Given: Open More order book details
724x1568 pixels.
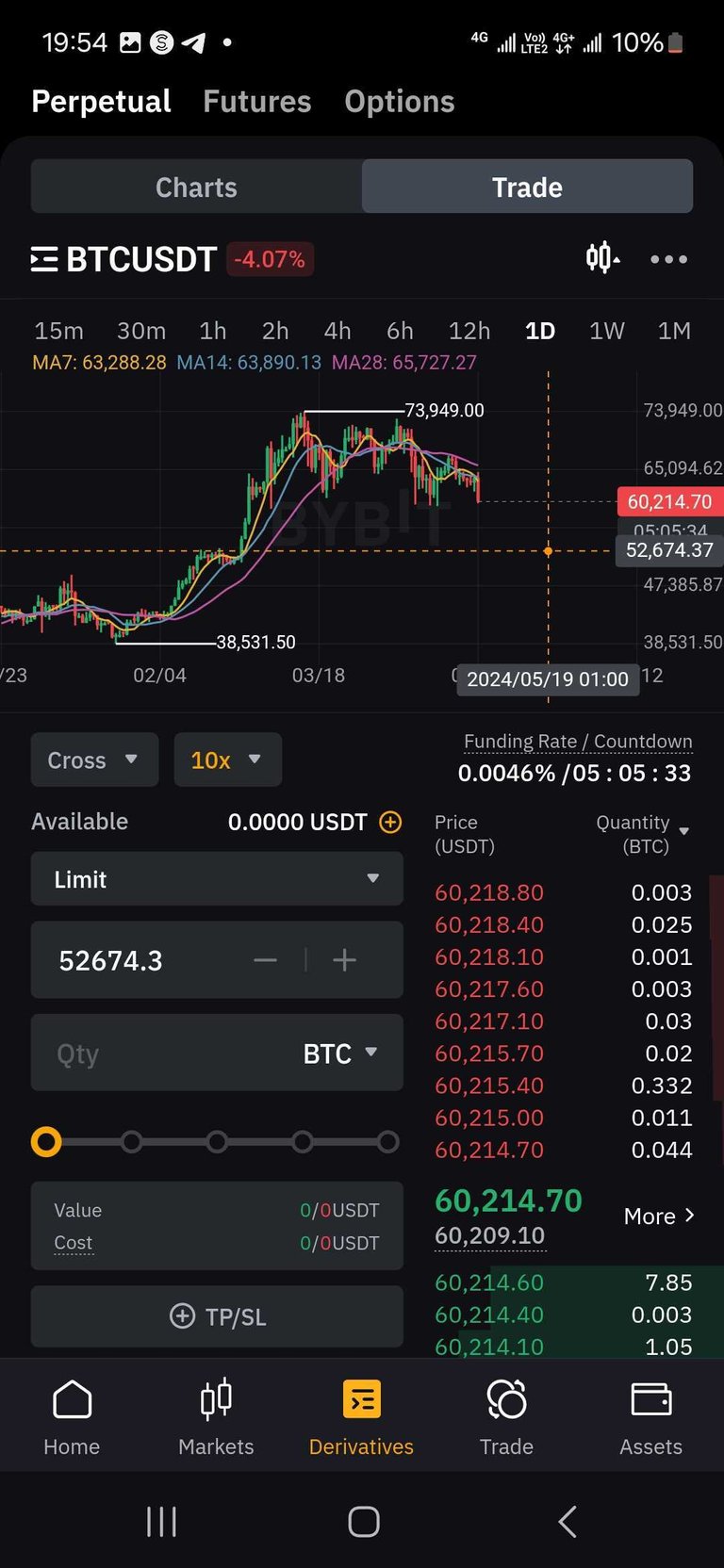Looking at the screenshot, I should tap(659, 1217).
